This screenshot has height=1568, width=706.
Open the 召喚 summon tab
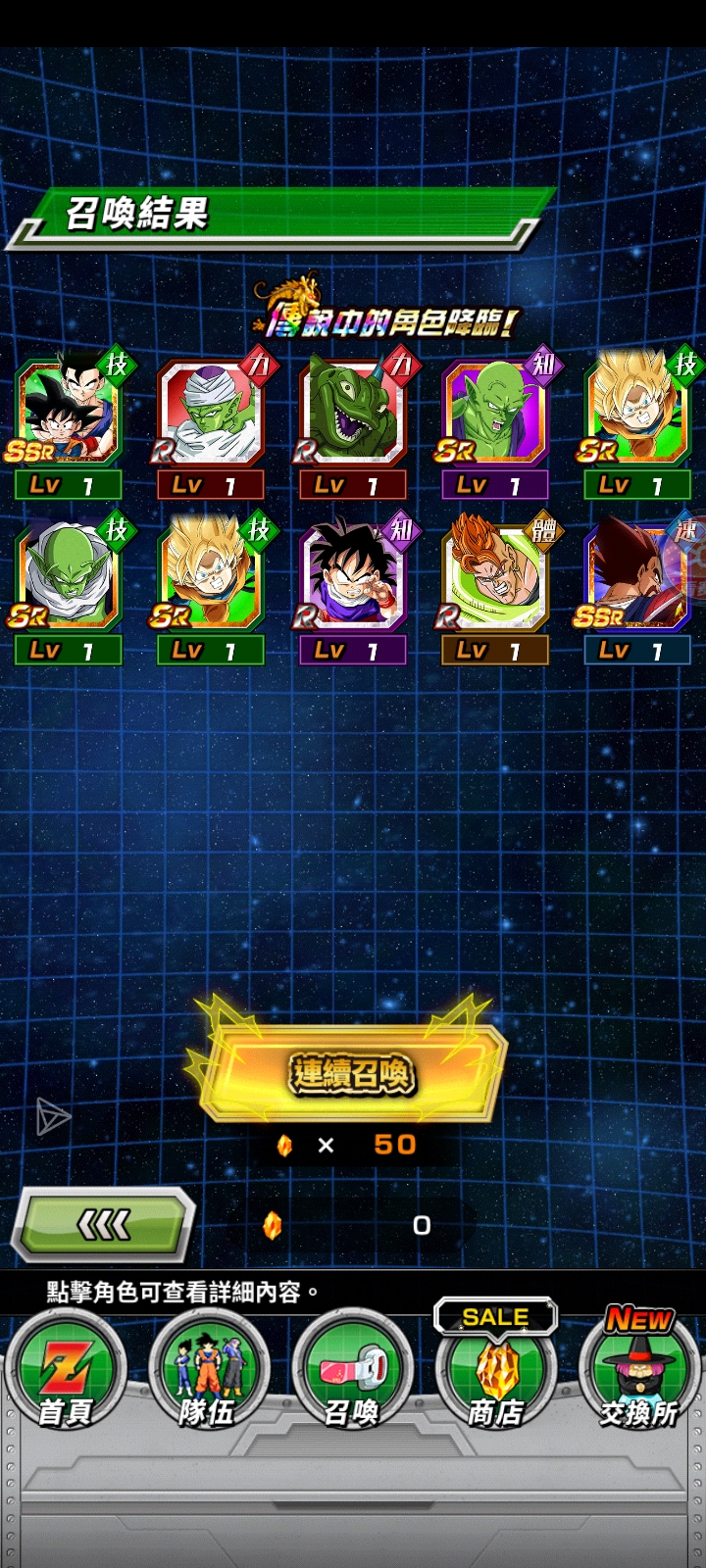[351, 1368]
